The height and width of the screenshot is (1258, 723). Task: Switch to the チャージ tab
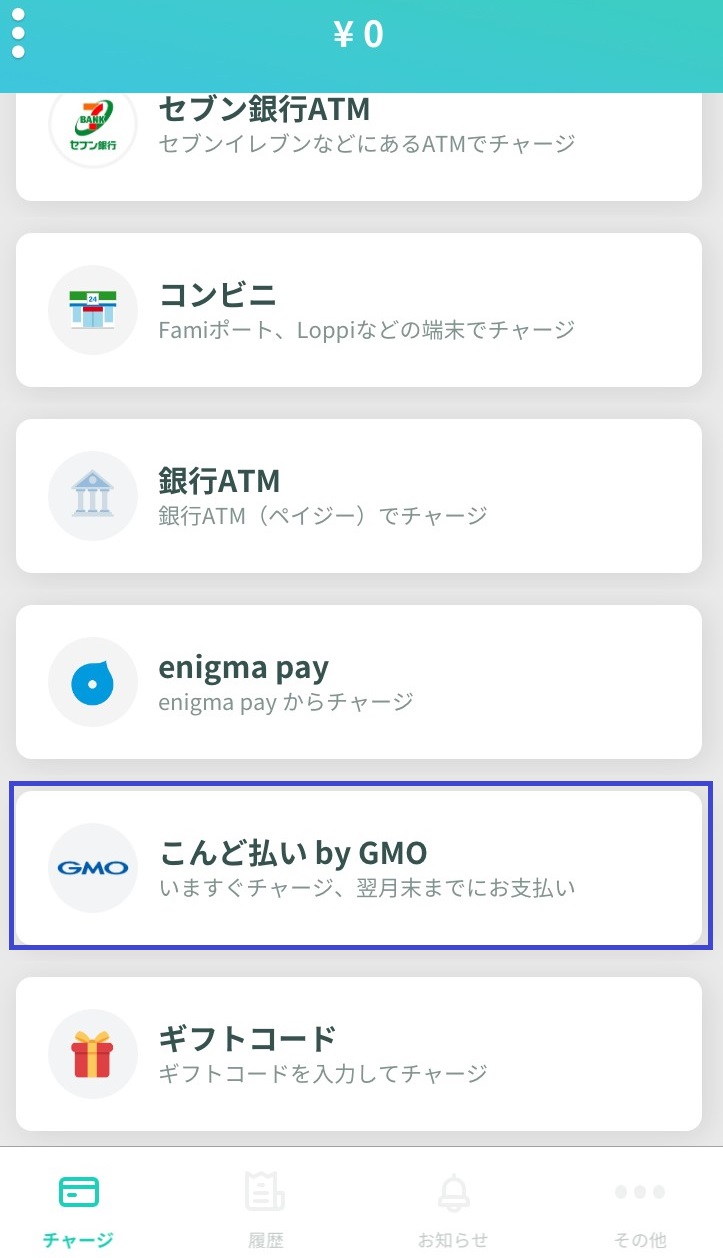pyautogui.click(x=78, y=1208)
